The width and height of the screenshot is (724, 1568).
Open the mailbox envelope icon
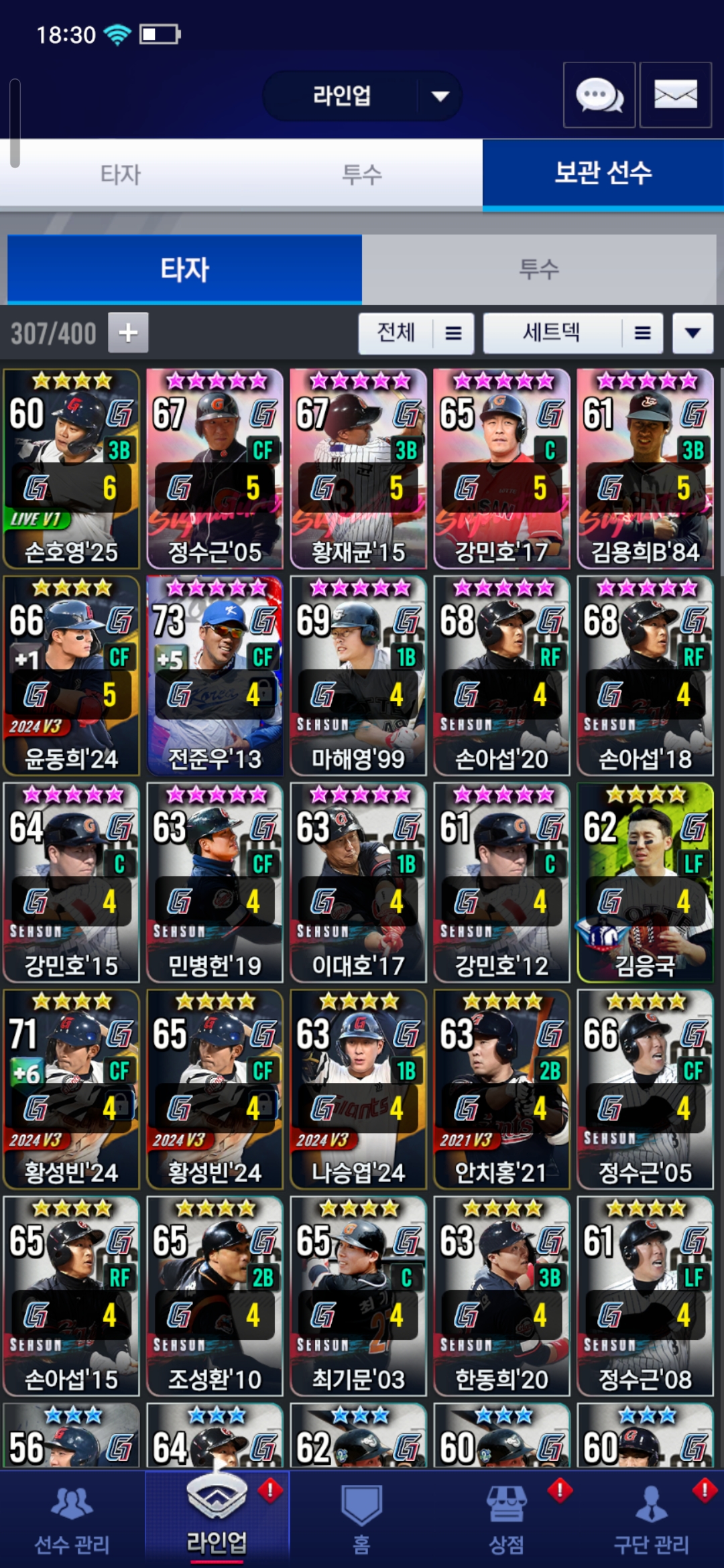(x=675, y=95)
